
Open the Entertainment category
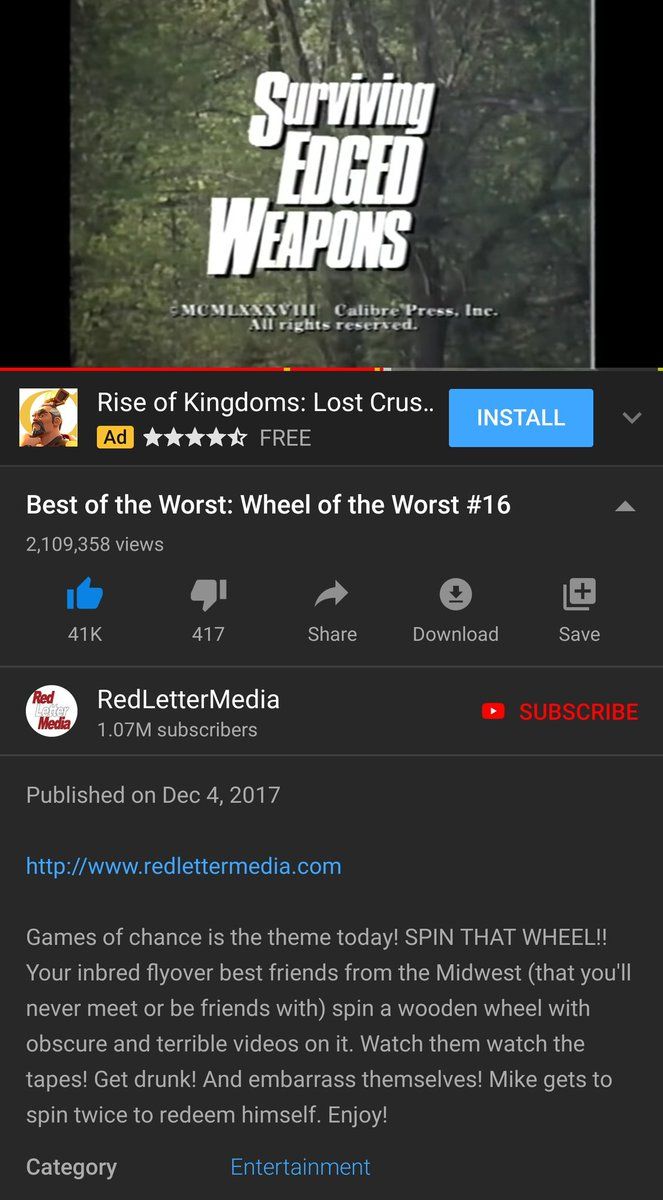[300, 1166]
